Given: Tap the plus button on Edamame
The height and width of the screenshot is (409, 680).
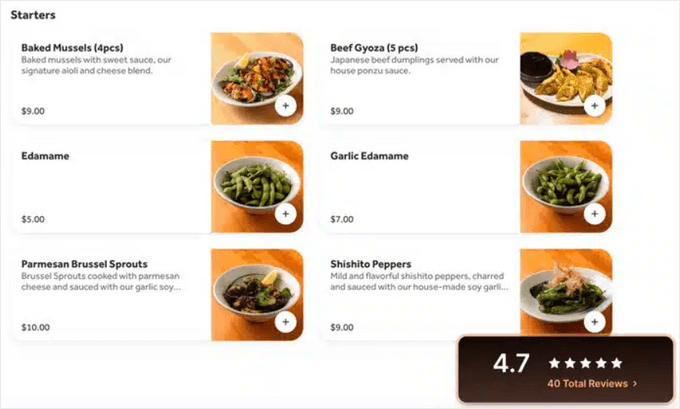Looking at the screenshot, I should point(285,213).
